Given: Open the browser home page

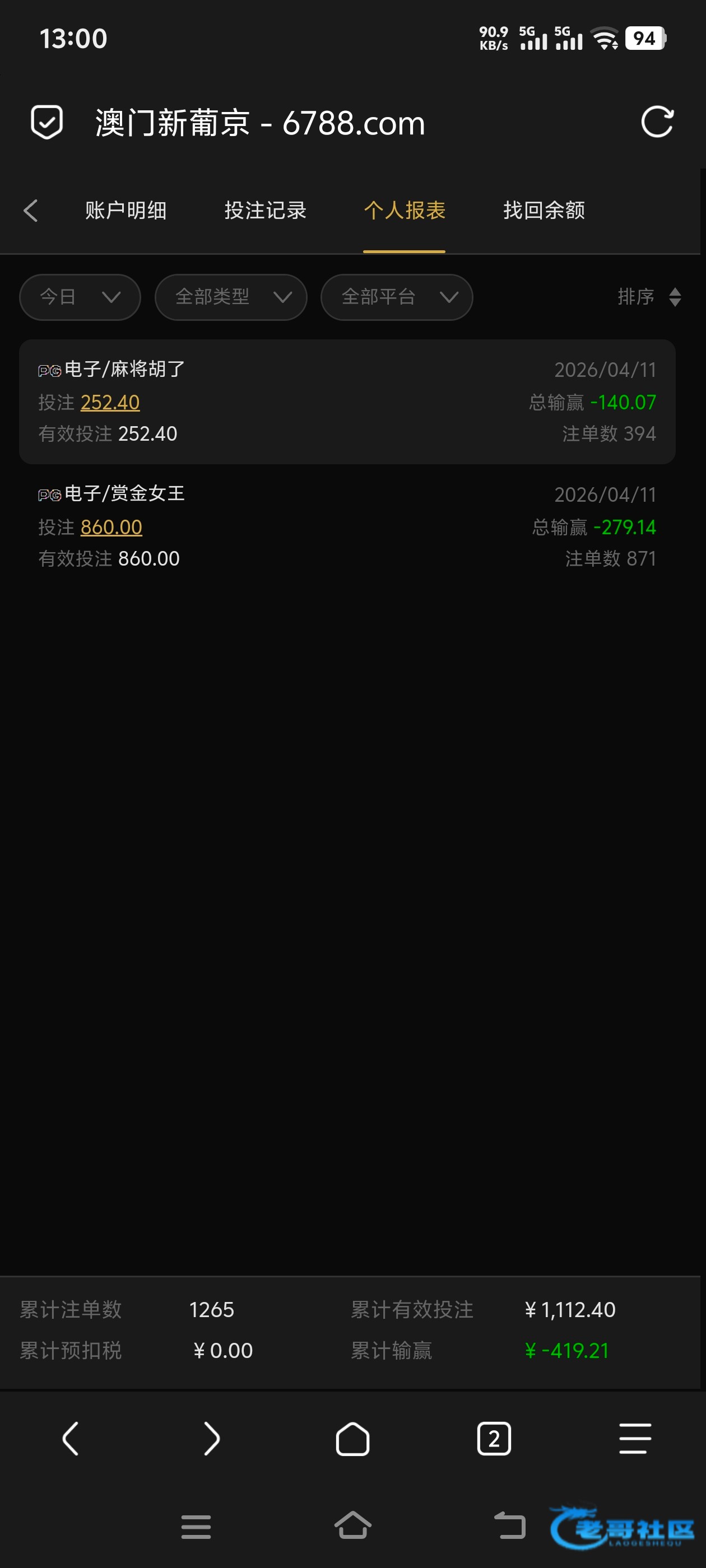Looking at the screenshot, I should point(352,1439).
